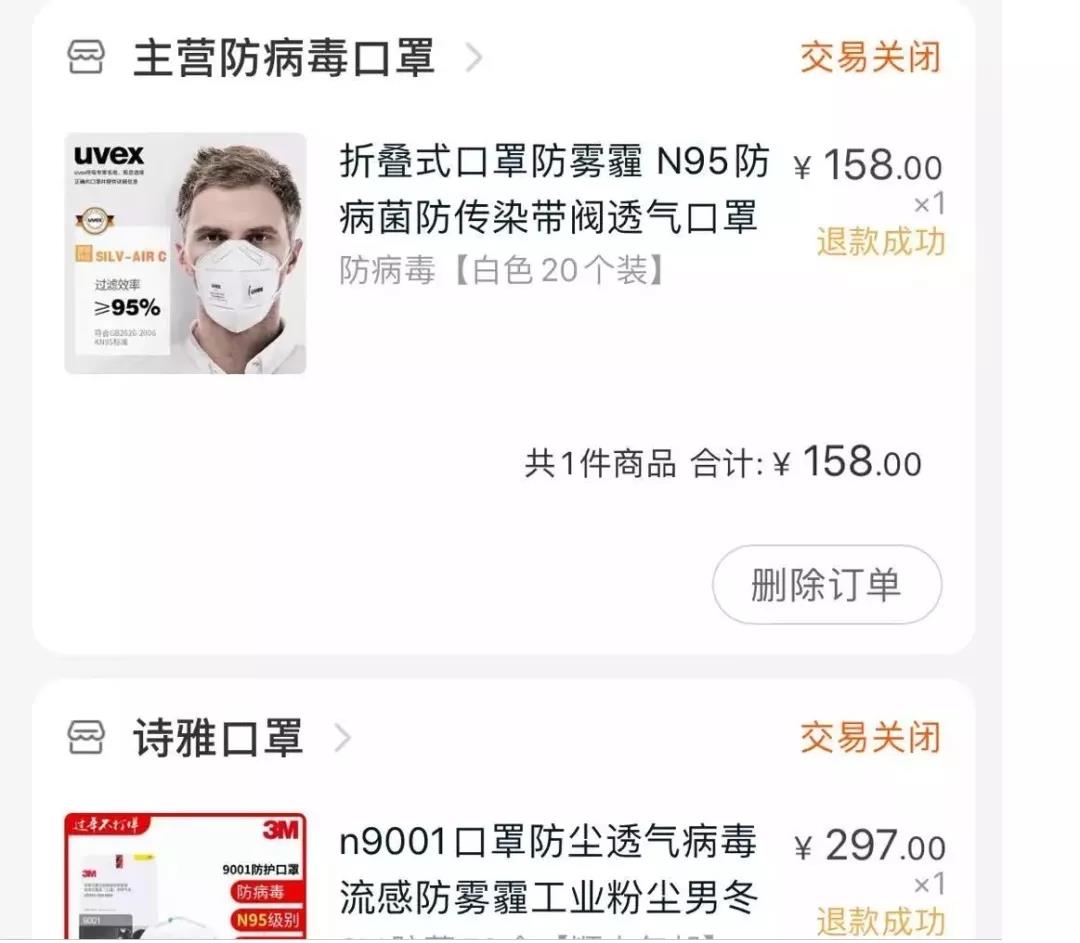View the n9001口罩防尘透气 order details
Screen dimensions: 1080x943
coord(548,868)
